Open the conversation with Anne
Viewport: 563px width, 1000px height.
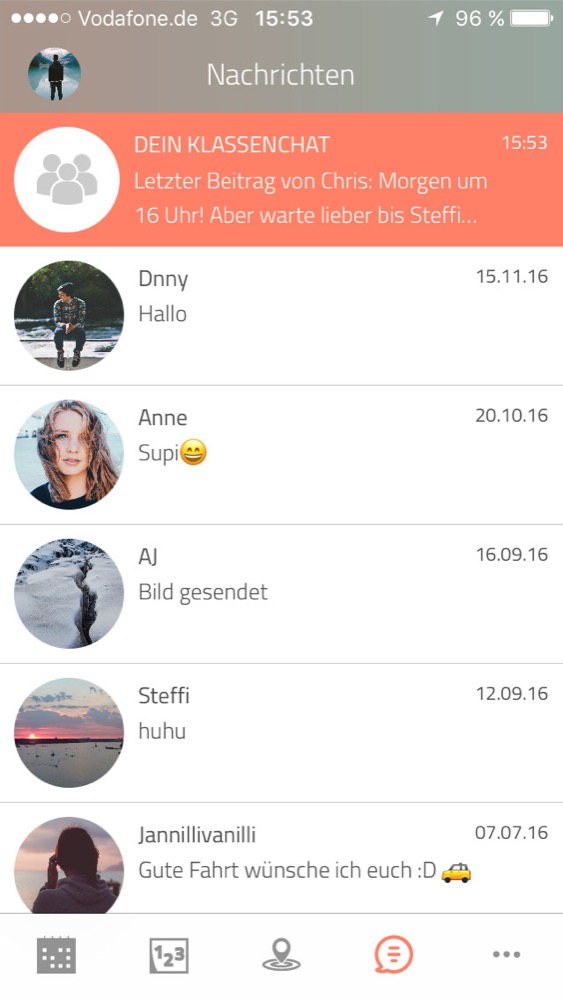tap(281, 455)
